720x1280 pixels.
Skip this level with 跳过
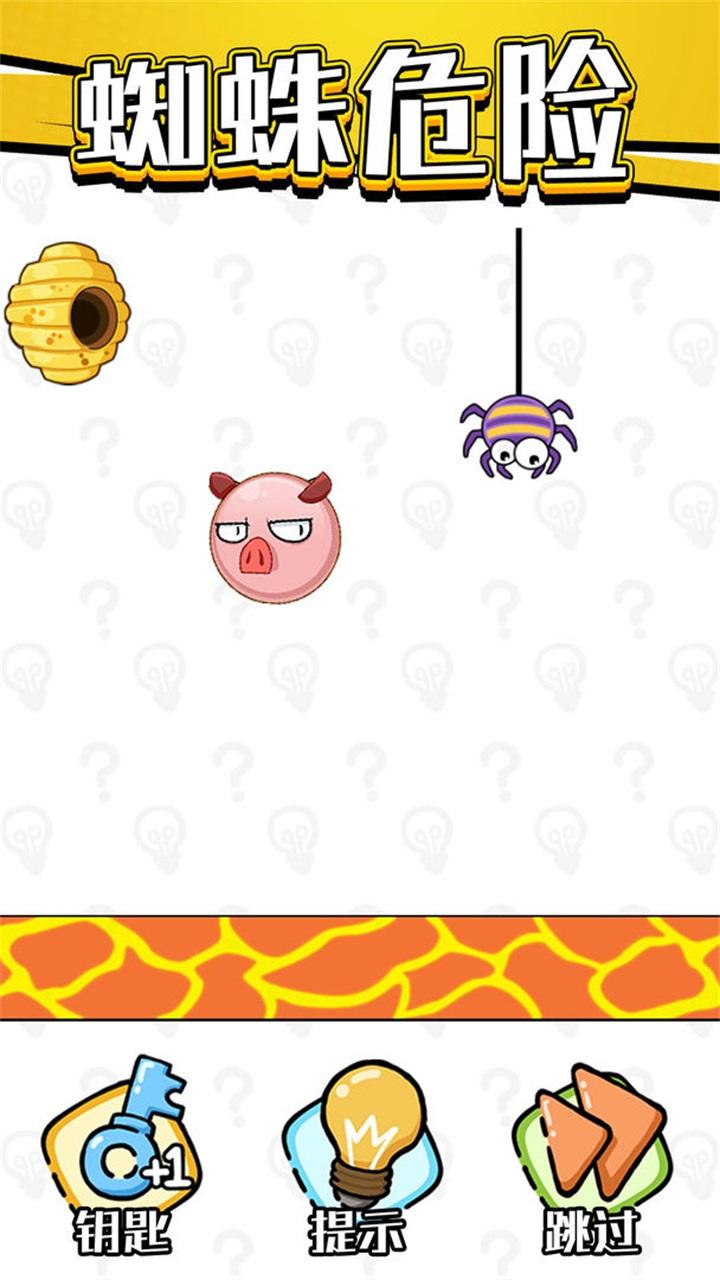click(x=594, y=1152)
